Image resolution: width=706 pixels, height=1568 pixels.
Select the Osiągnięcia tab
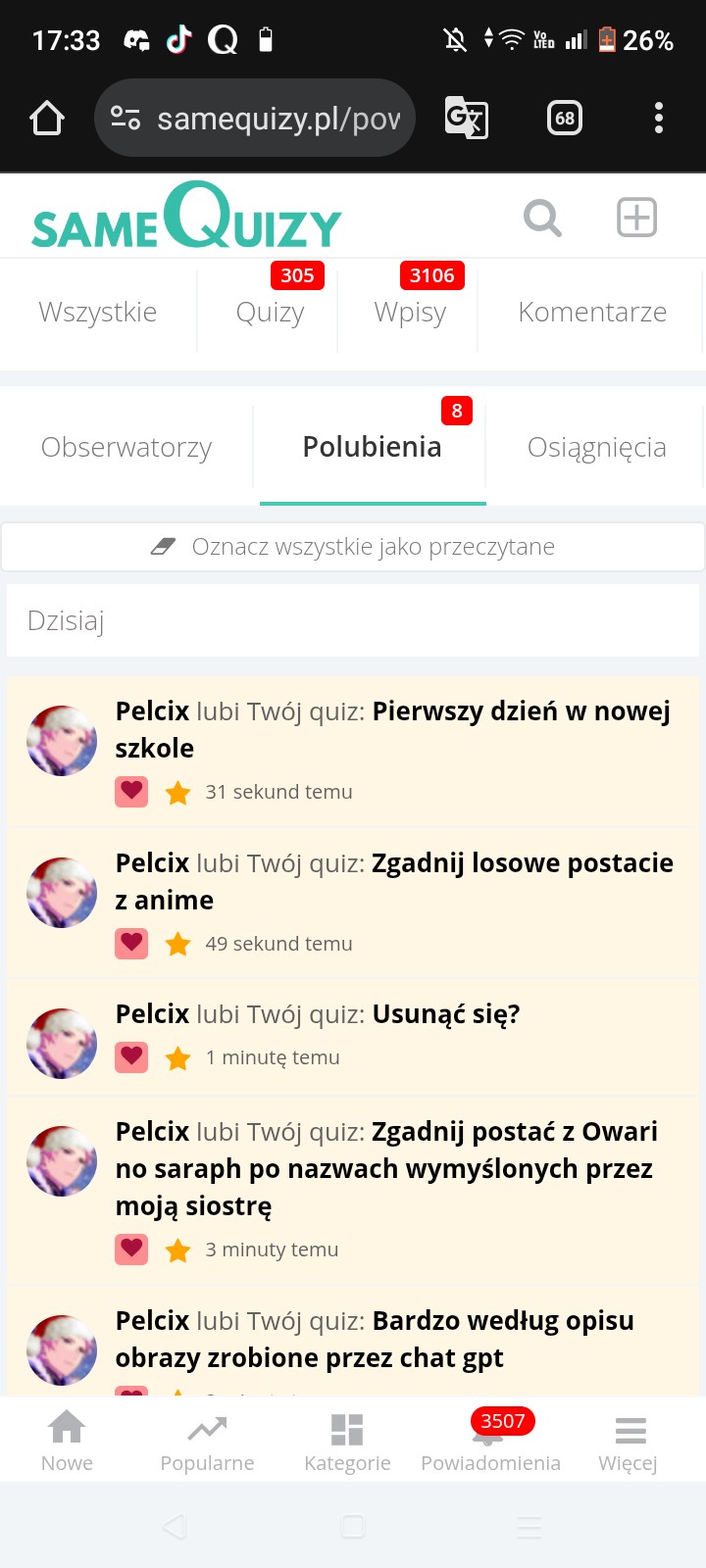(596, 448)
